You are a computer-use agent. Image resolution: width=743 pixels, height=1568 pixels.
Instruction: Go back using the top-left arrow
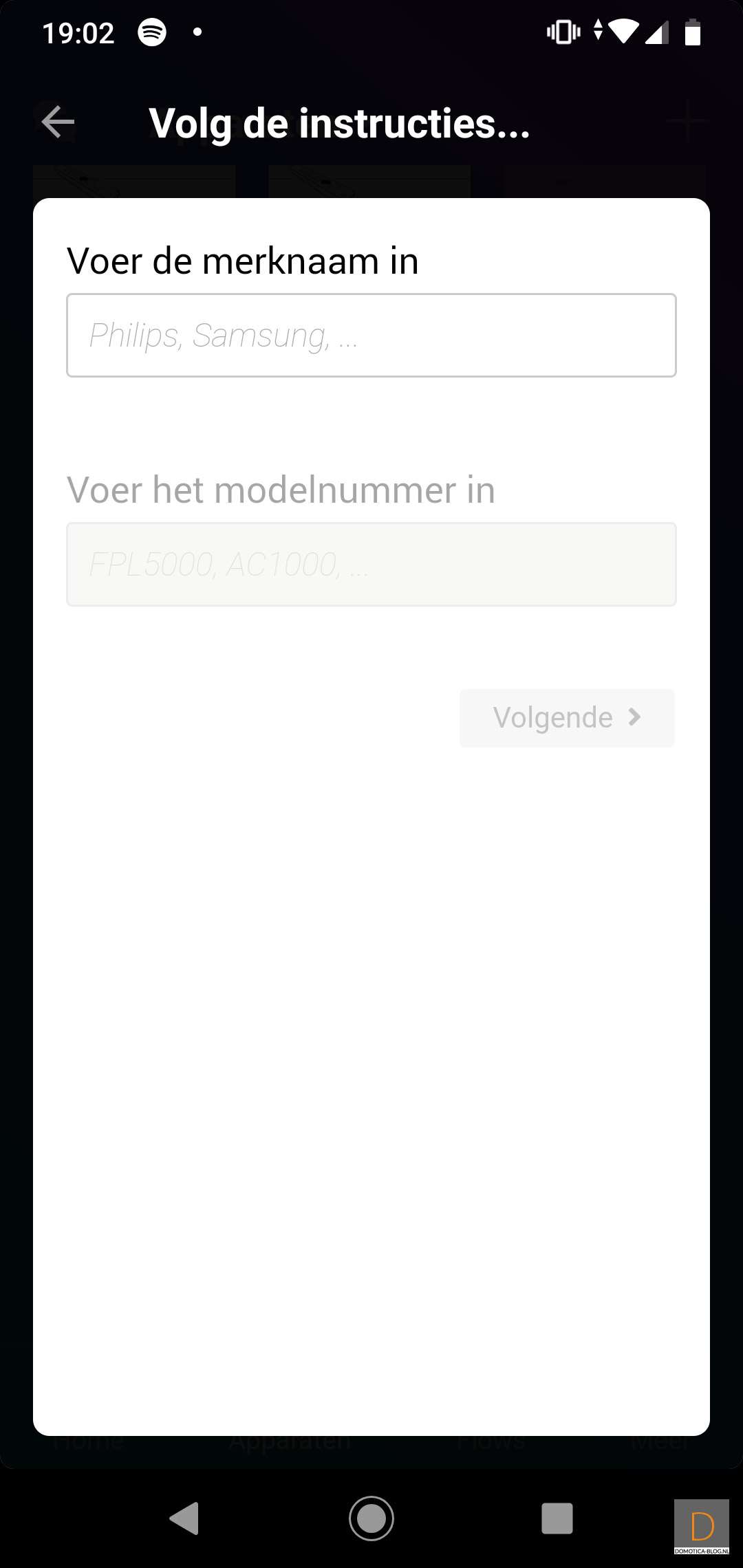[58, 122]
